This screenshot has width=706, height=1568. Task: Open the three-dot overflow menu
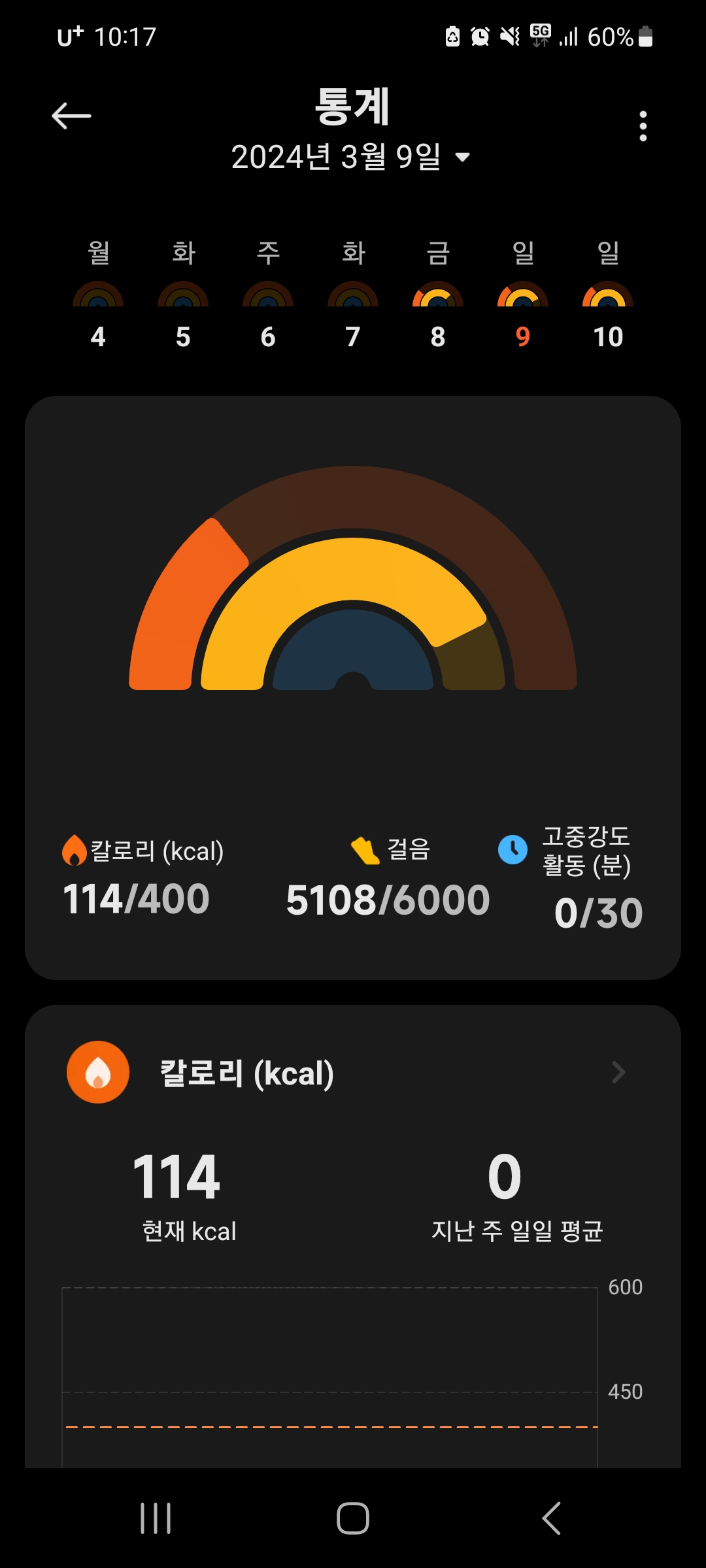tap(643, 126)
